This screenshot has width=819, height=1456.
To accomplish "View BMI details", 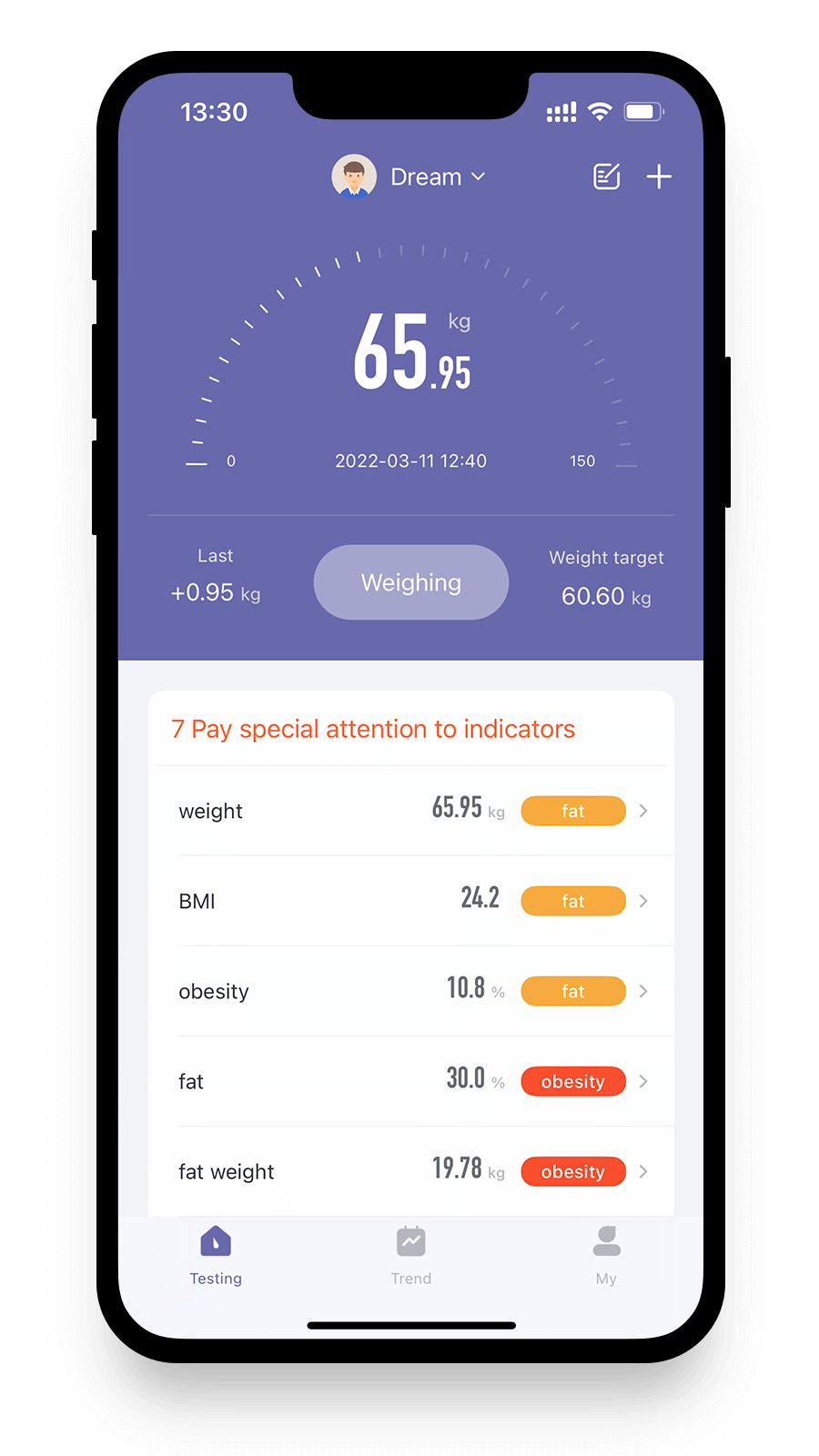I will pyautogui.click(x=411, y=901).
